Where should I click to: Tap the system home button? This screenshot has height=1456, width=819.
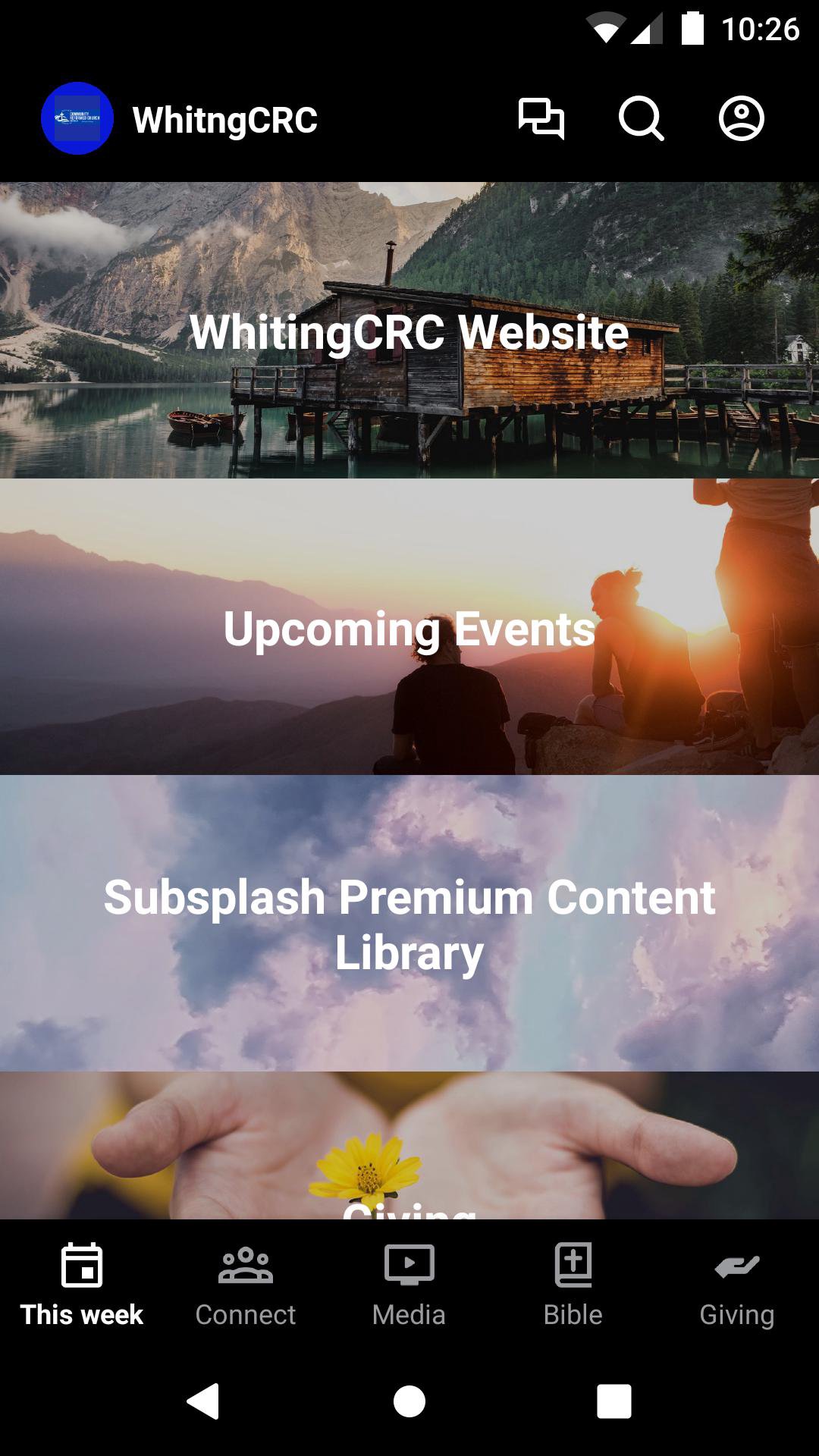[x=409, y=1401]
